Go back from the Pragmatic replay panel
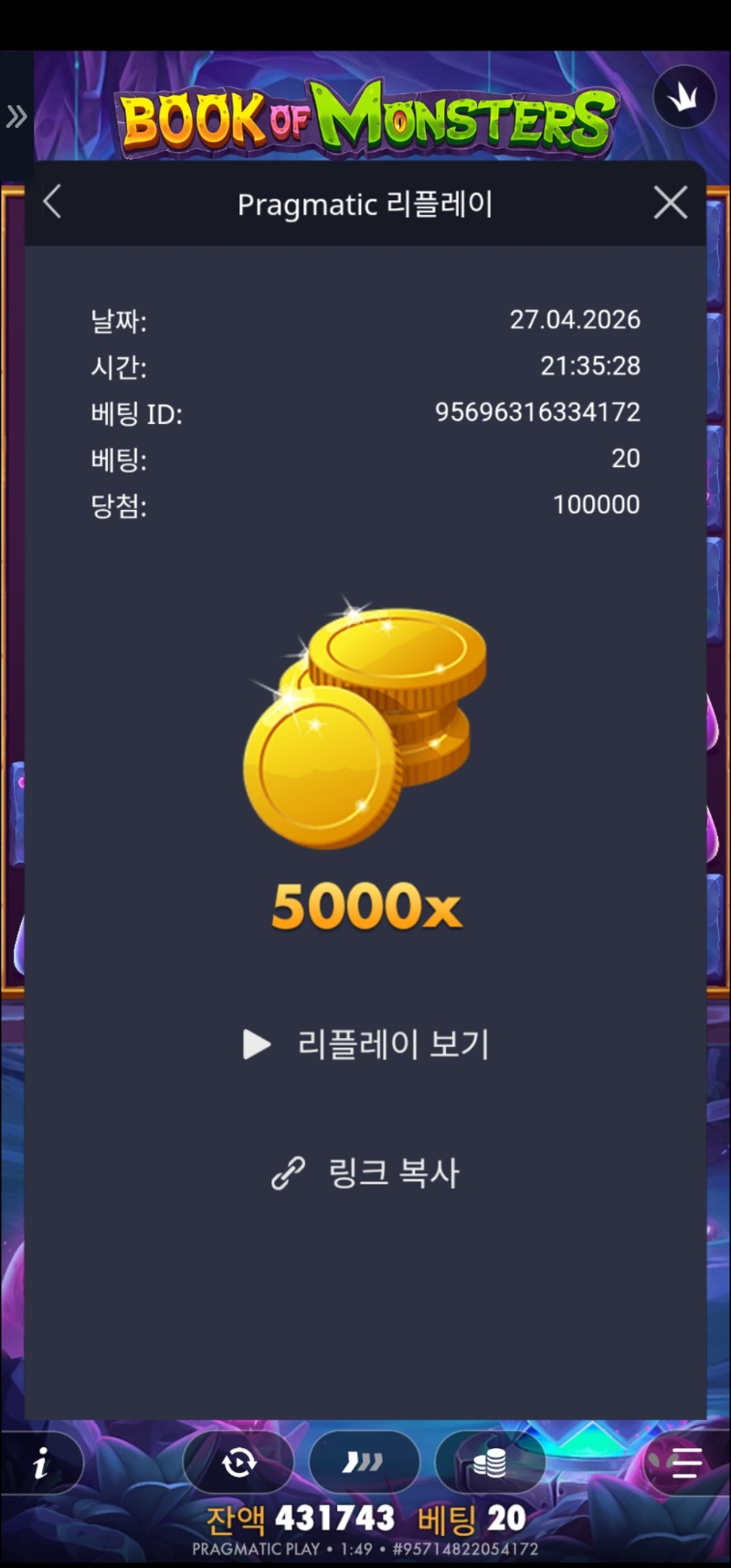Screen dimensions: 731x1568 [x=53, y=202]
